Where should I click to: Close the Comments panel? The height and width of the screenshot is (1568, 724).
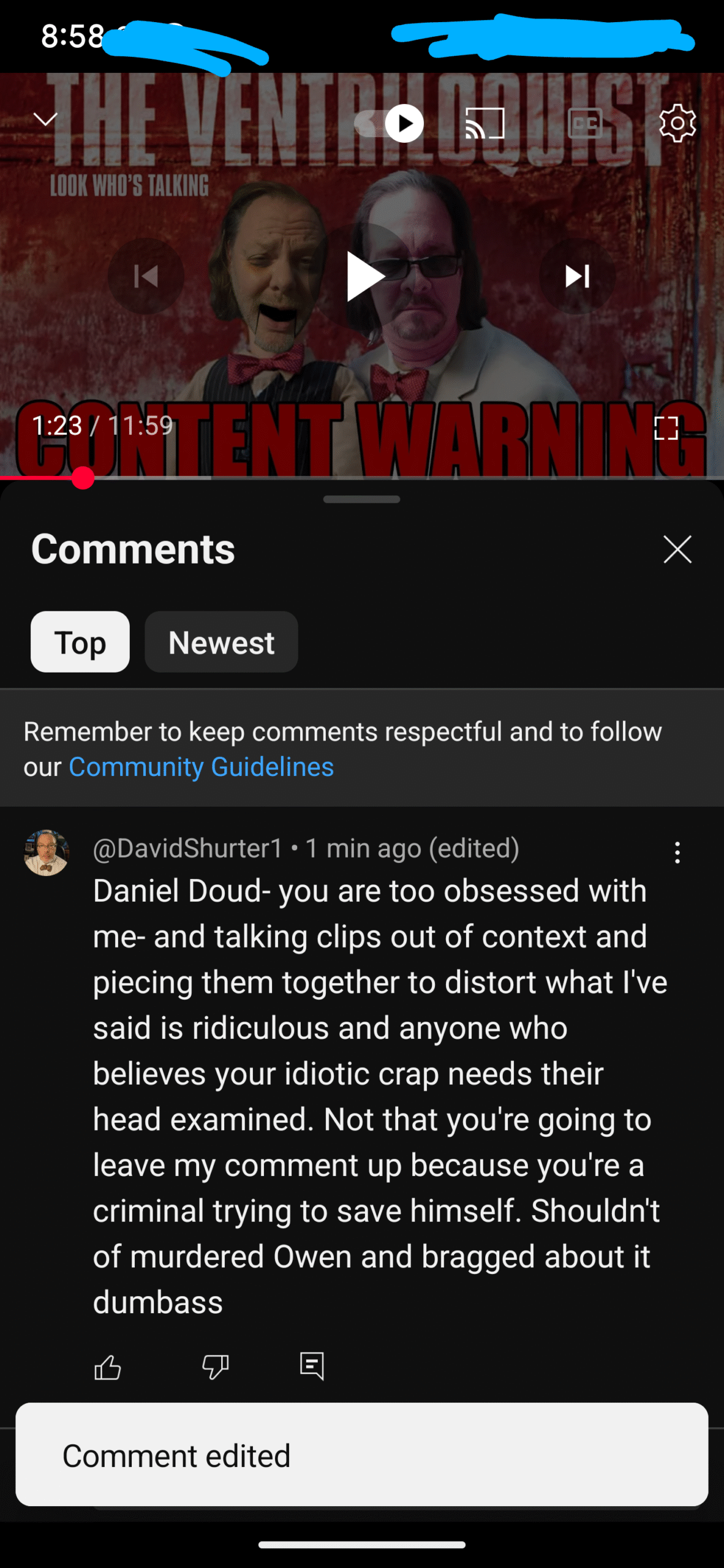tap(677, 549)
